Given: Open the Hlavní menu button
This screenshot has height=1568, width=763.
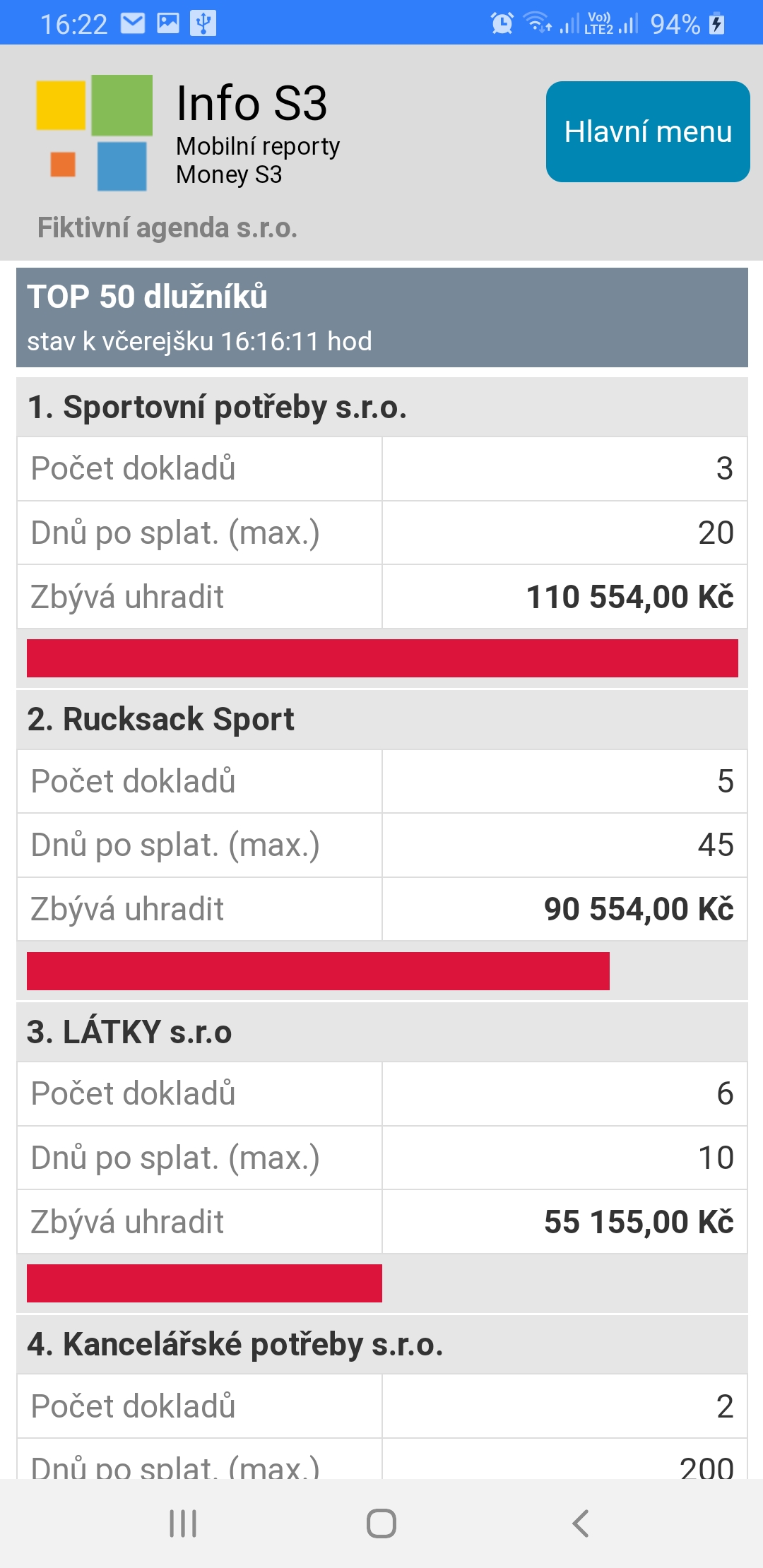Looking at the screenshot, I should pyautogui.click(x=648, y=132).
